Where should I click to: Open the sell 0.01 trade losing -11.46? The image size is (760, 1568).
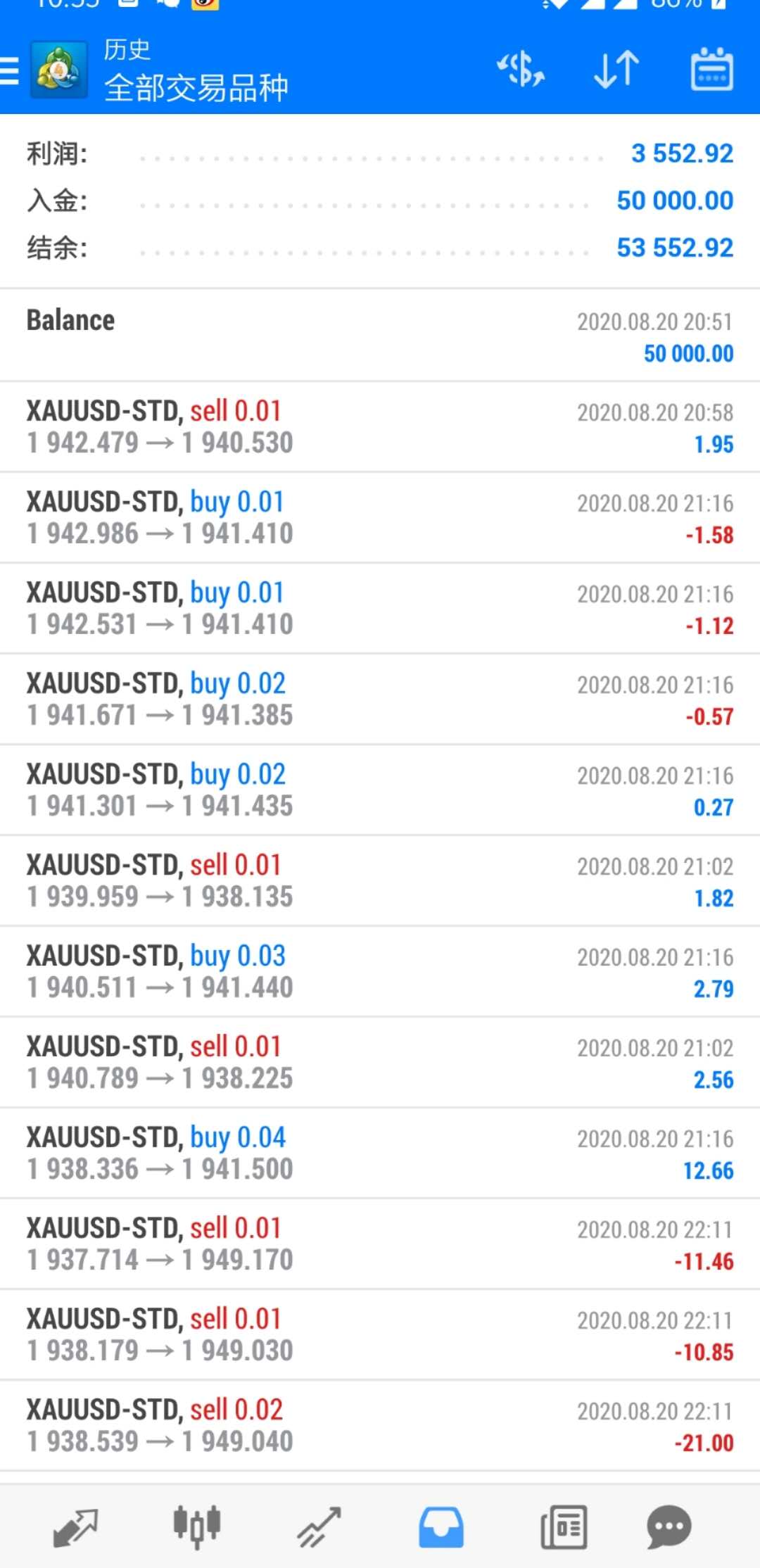[380, 1244]
